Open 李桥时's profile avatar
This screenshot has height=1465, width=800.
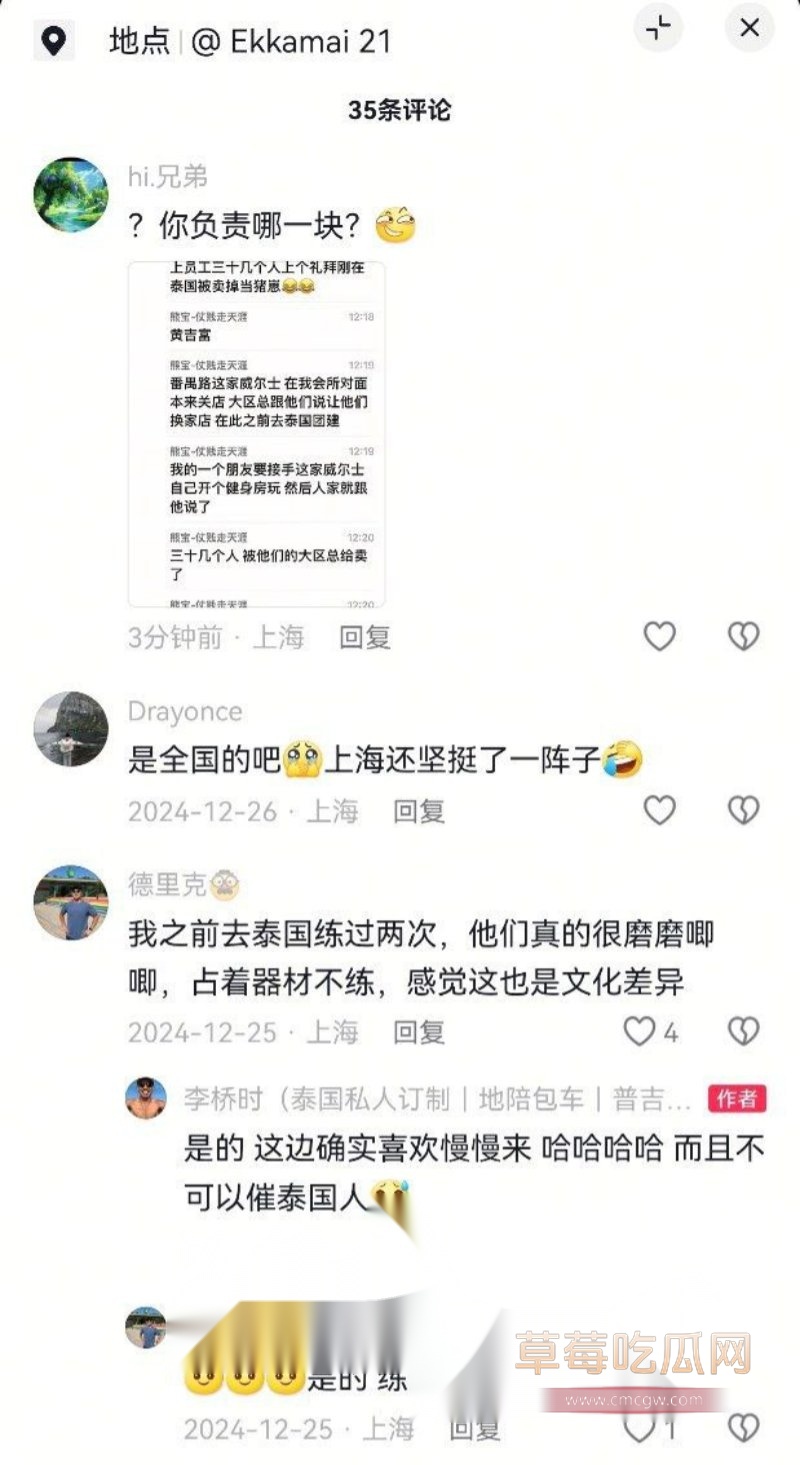pos(148,1096)
